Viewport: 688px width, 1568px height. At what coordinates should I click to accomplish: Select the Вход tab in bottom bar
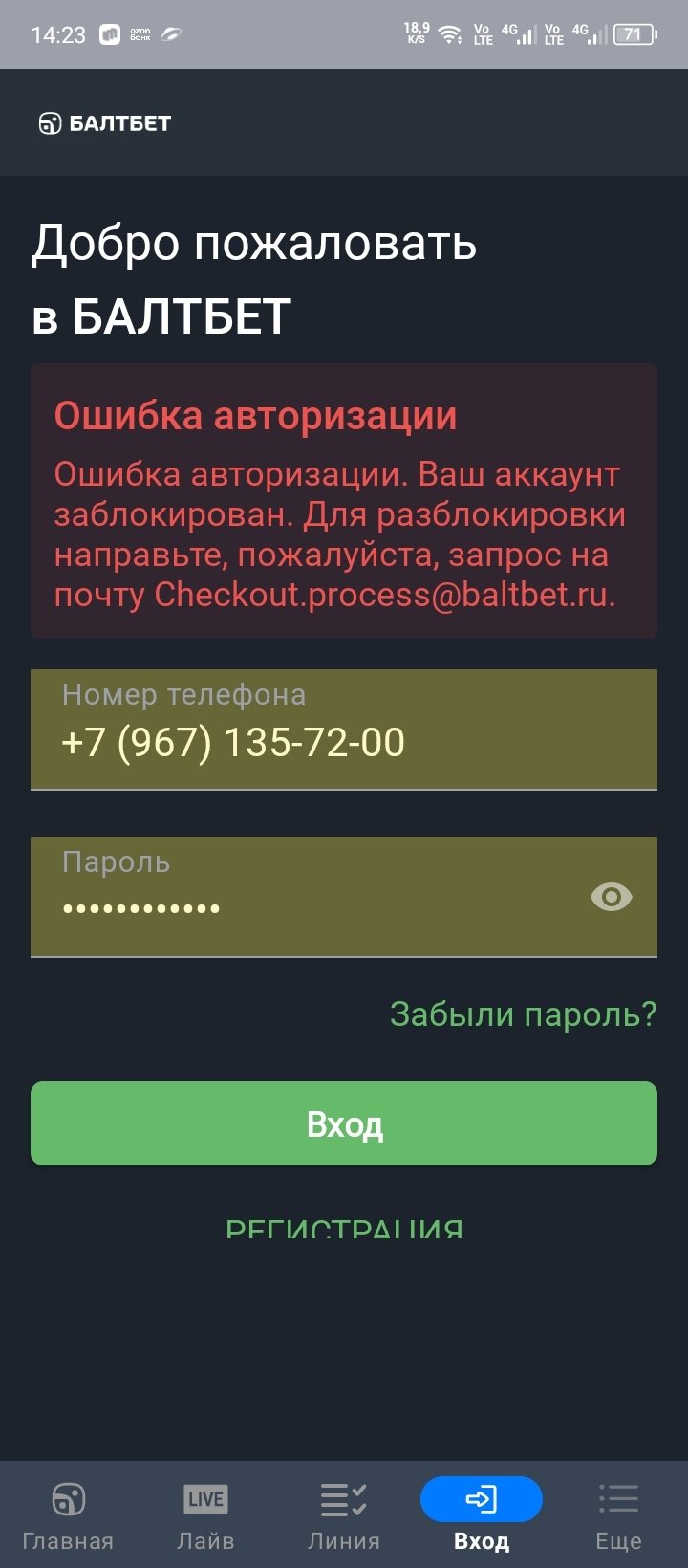481,1514
